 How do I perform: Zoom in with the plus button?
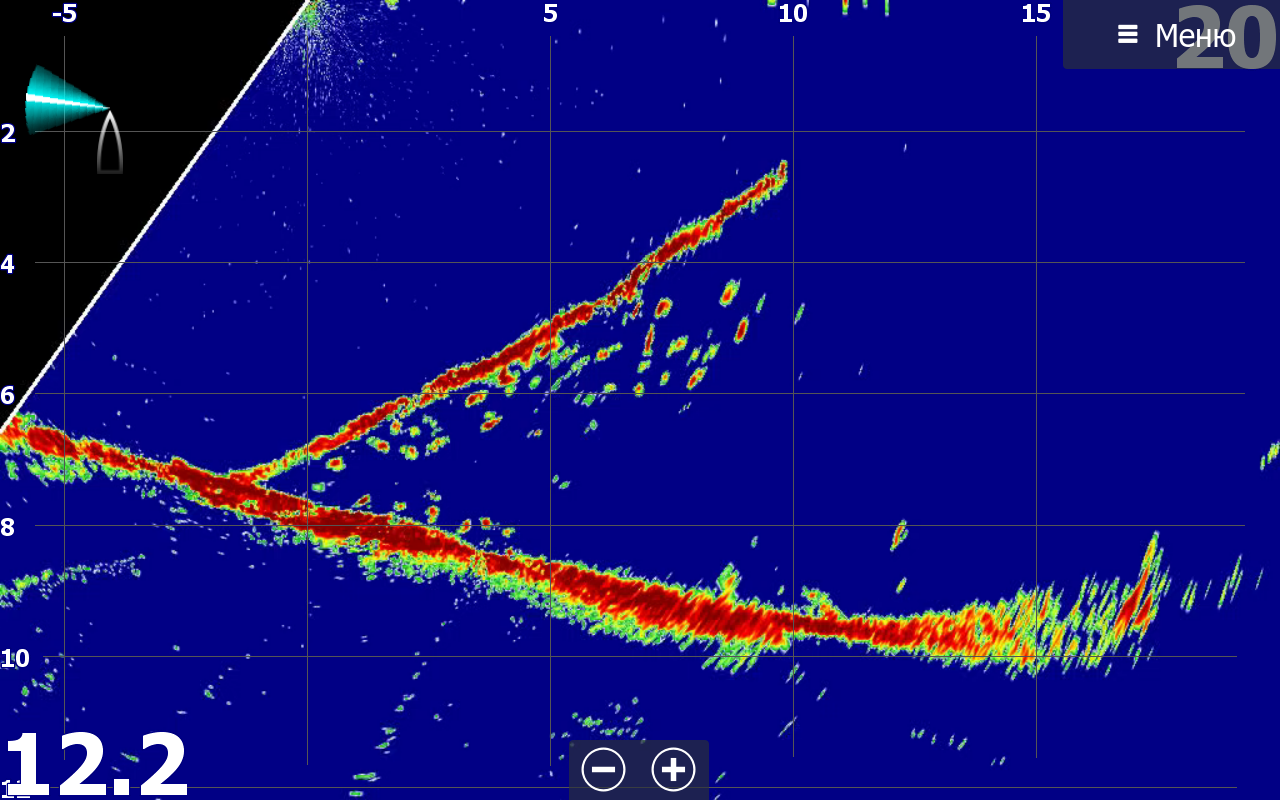673,770
